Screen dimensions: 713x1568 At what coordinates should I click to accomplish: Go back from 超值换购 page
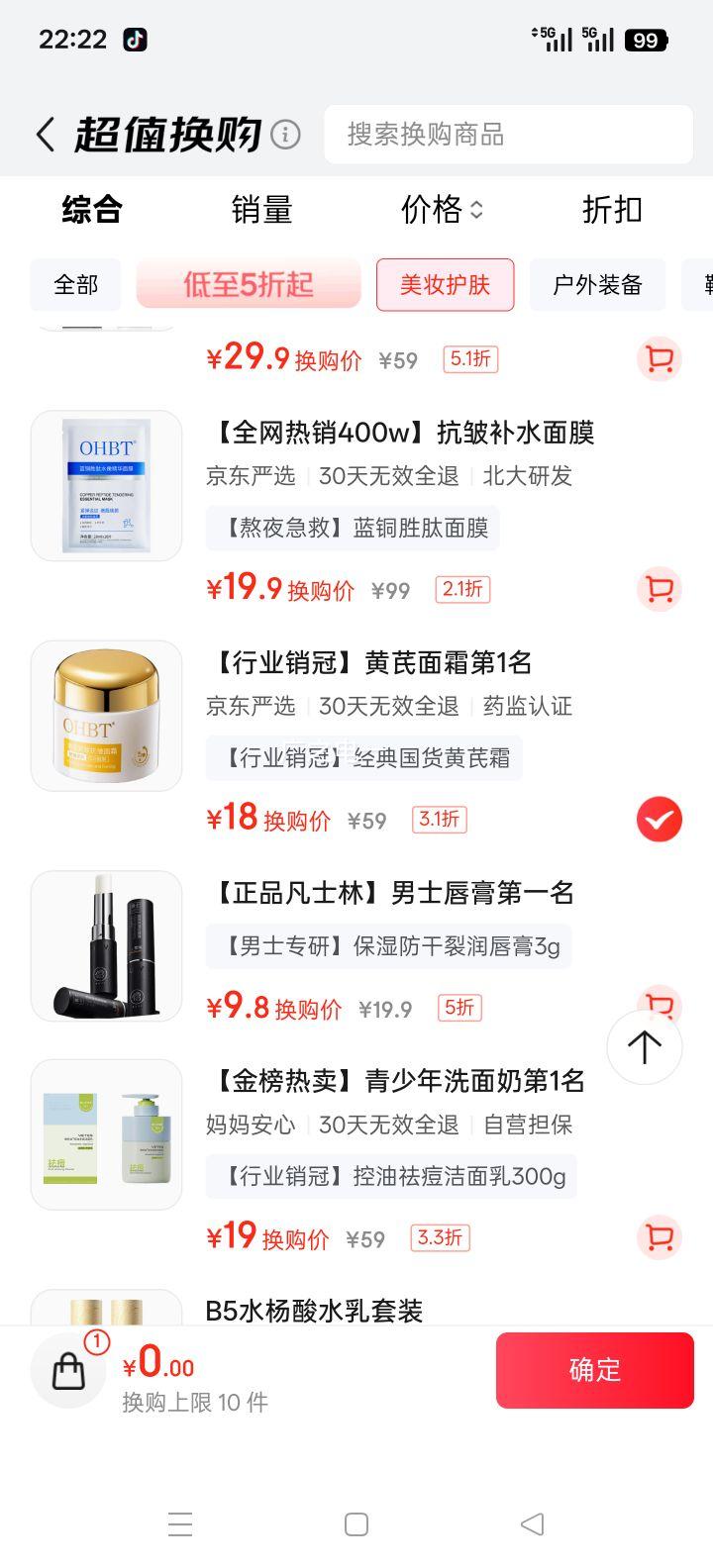(46, 135)
